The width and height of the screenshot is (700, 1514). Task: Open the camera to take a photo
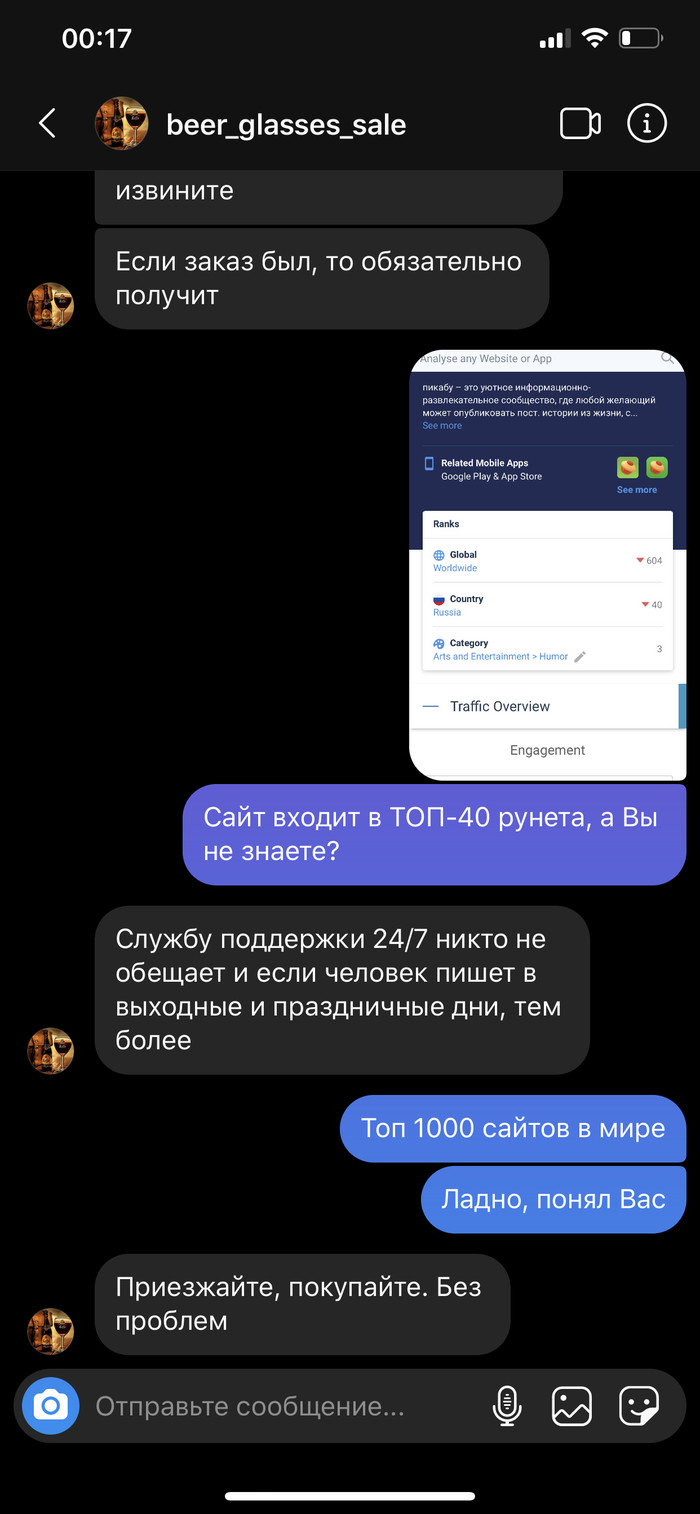tap(50, 1406)
